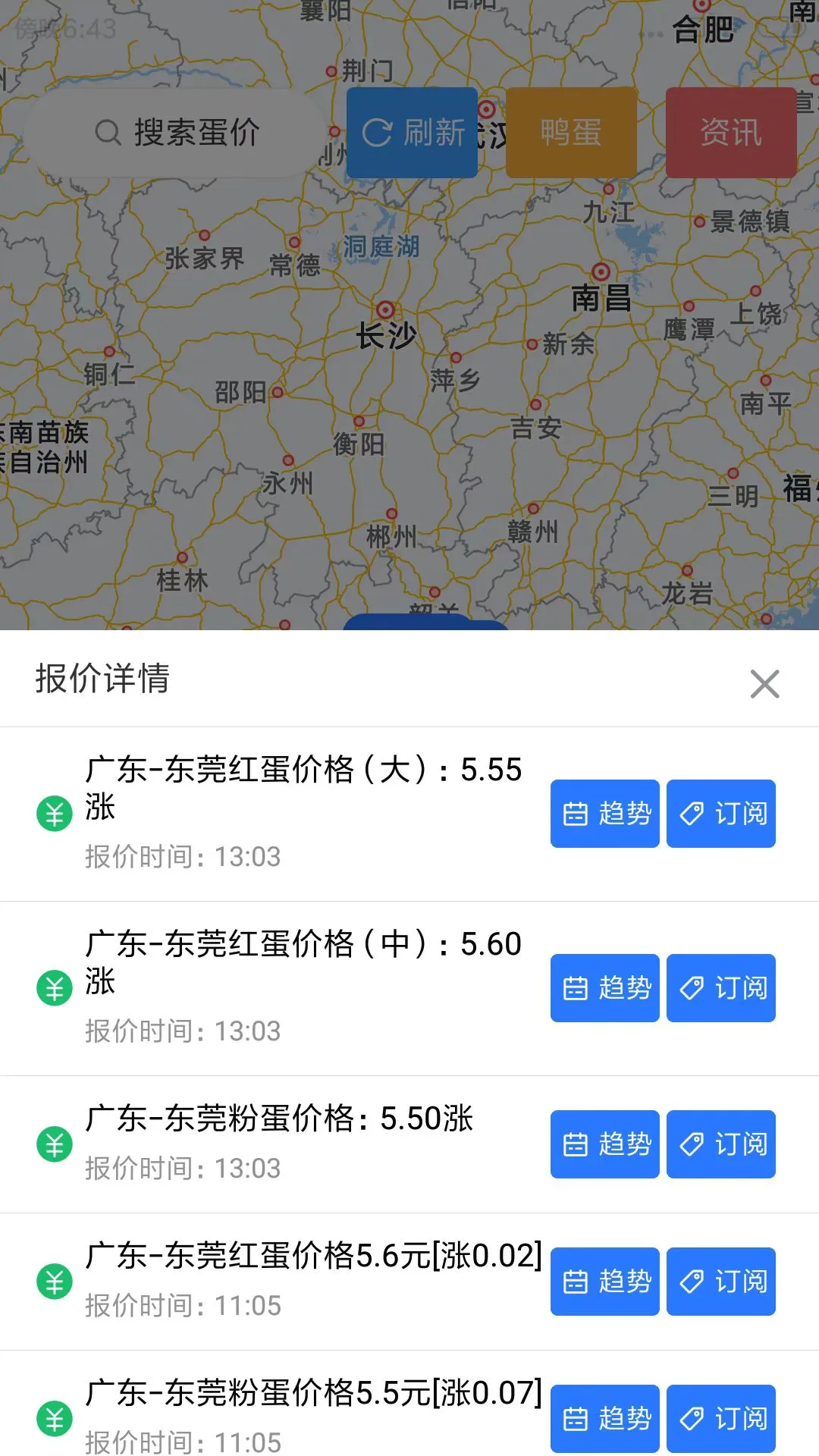819x1456 pixels.
Task: Click the search magnifier icon in 搜索蛋价 bar
Action: [108, 130]
